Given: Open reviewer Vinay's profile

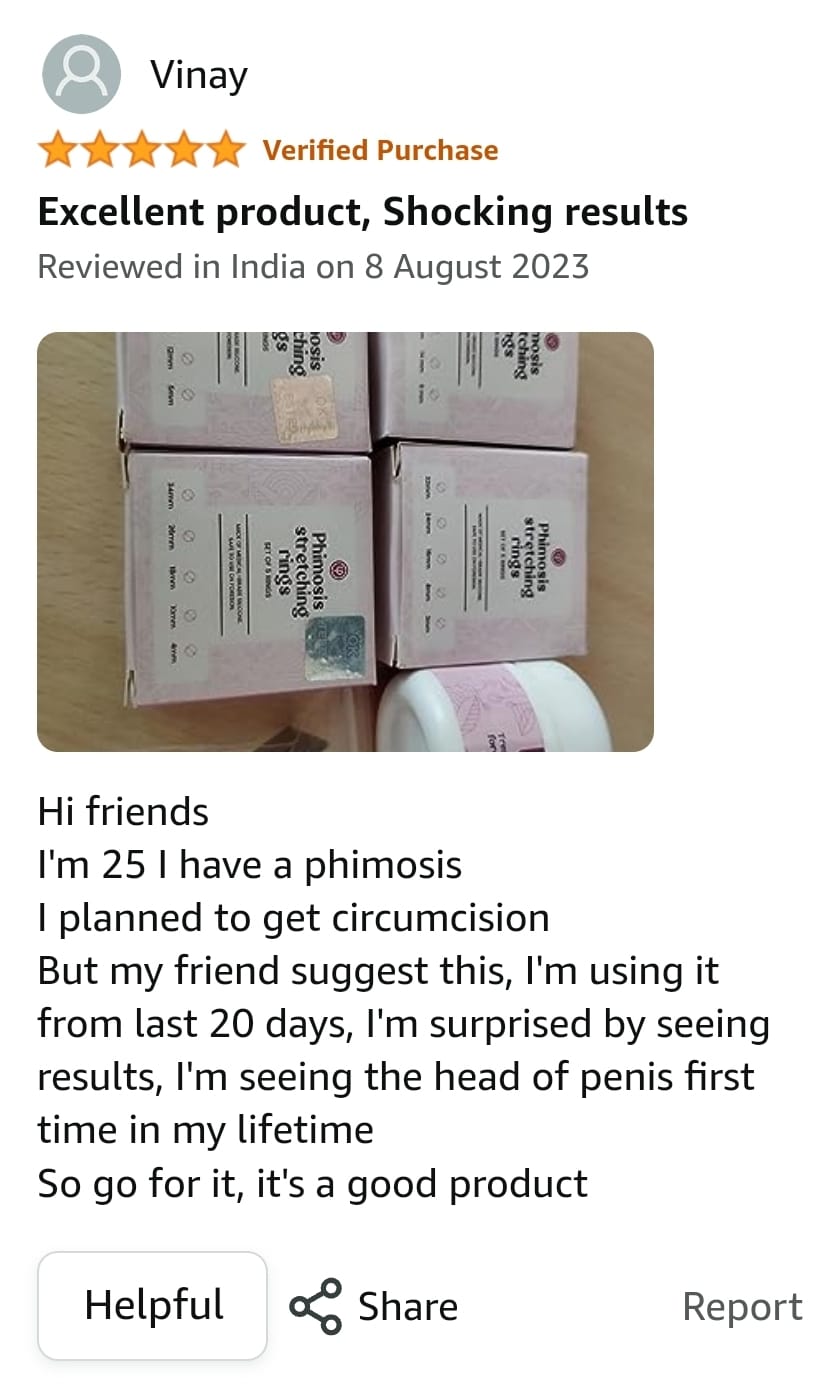Looking at the screenshot, I should pyautogui.click(x=198, y=75).
